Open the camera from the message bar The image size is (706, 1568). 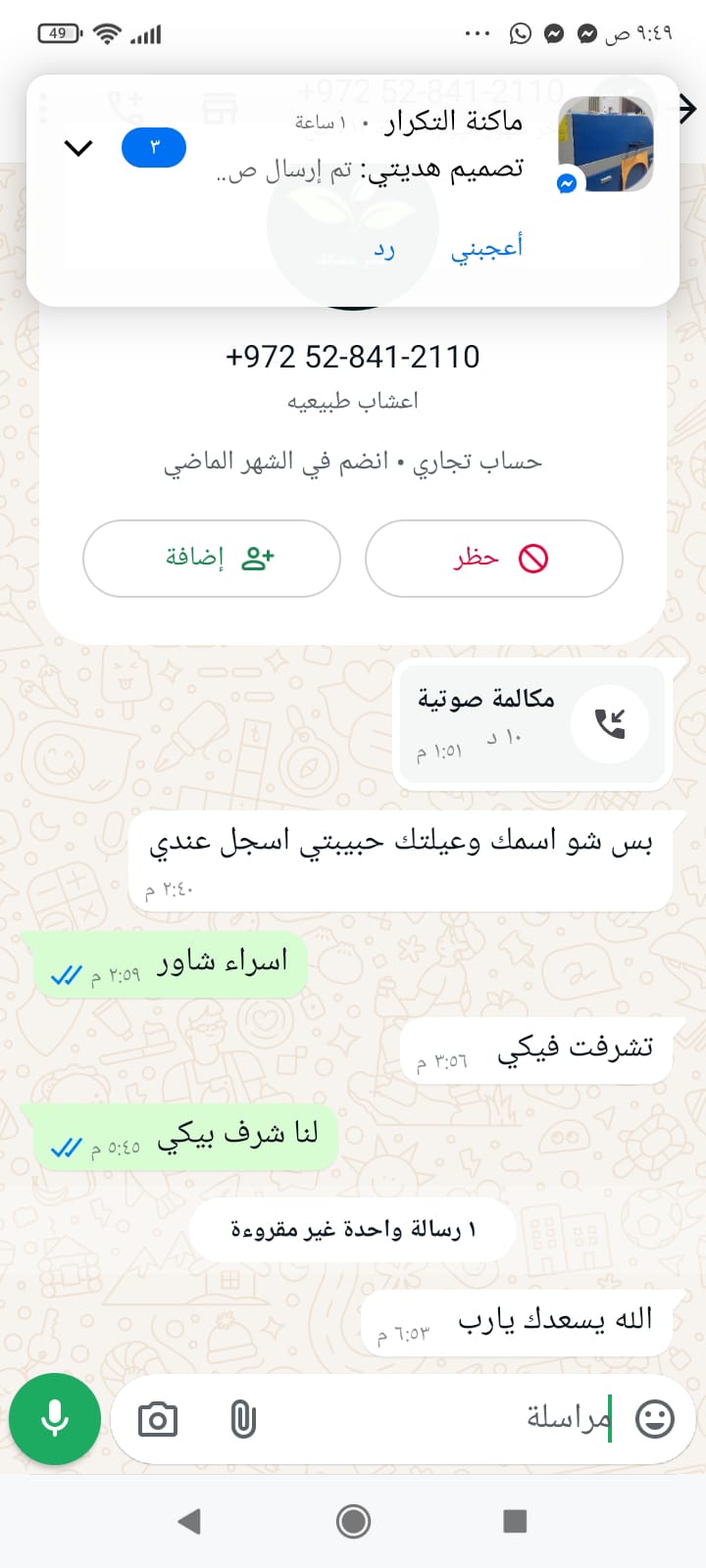(x=158, y=1419)
